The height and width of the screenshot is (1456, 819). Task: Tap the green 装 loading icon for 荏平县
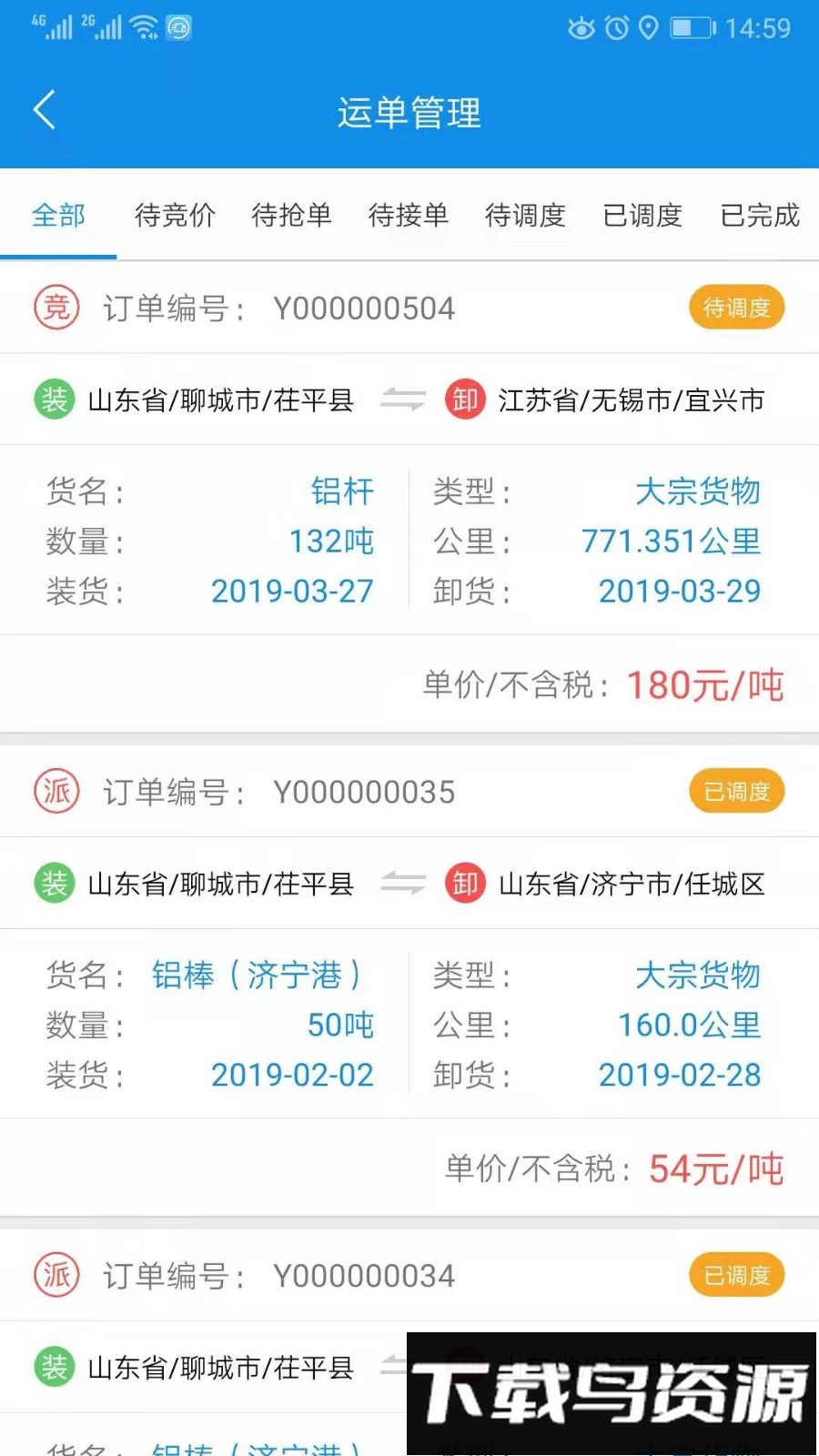point(54,399)
